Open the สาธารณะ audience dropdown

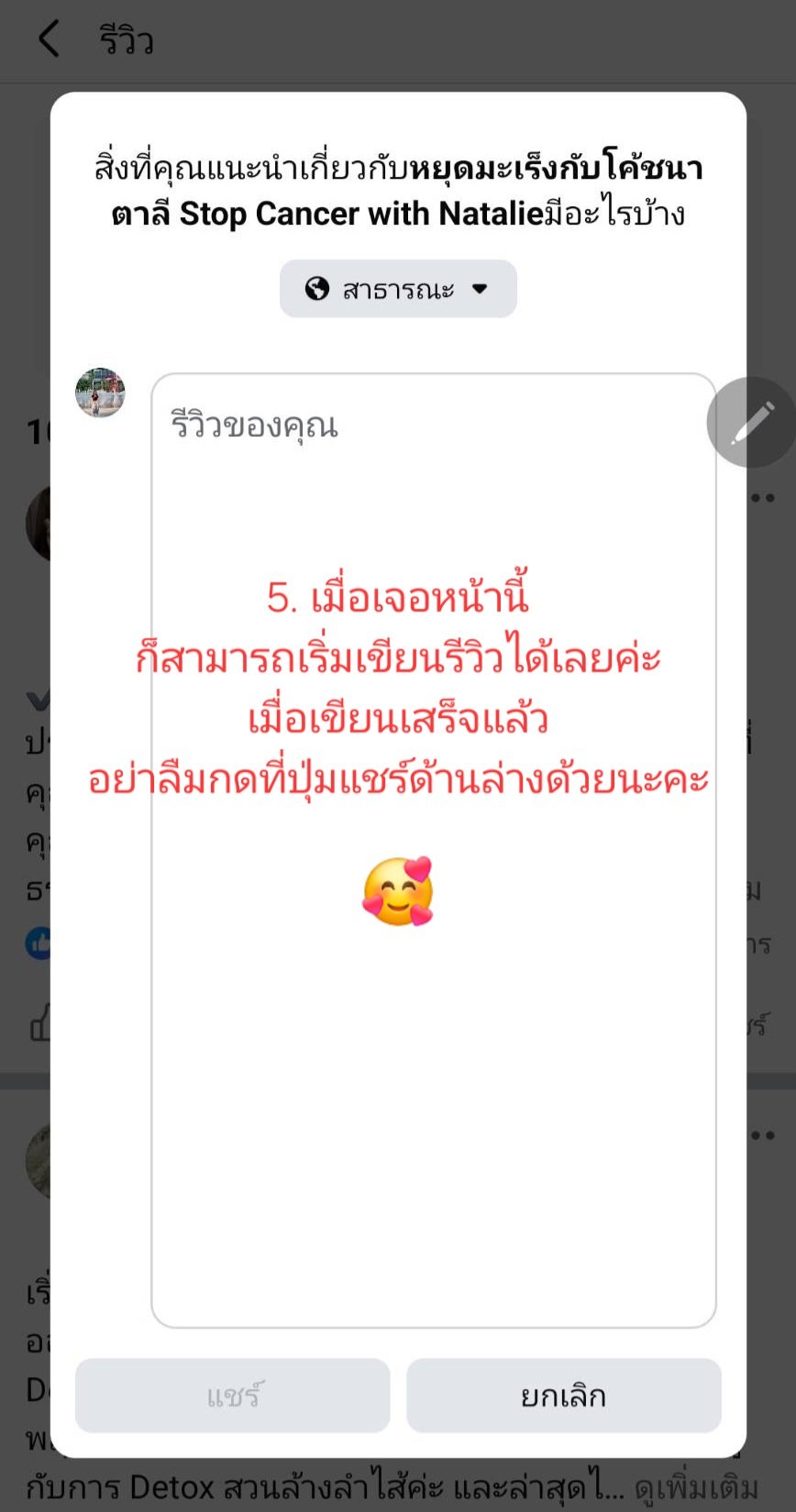click(x=398, y=289)
